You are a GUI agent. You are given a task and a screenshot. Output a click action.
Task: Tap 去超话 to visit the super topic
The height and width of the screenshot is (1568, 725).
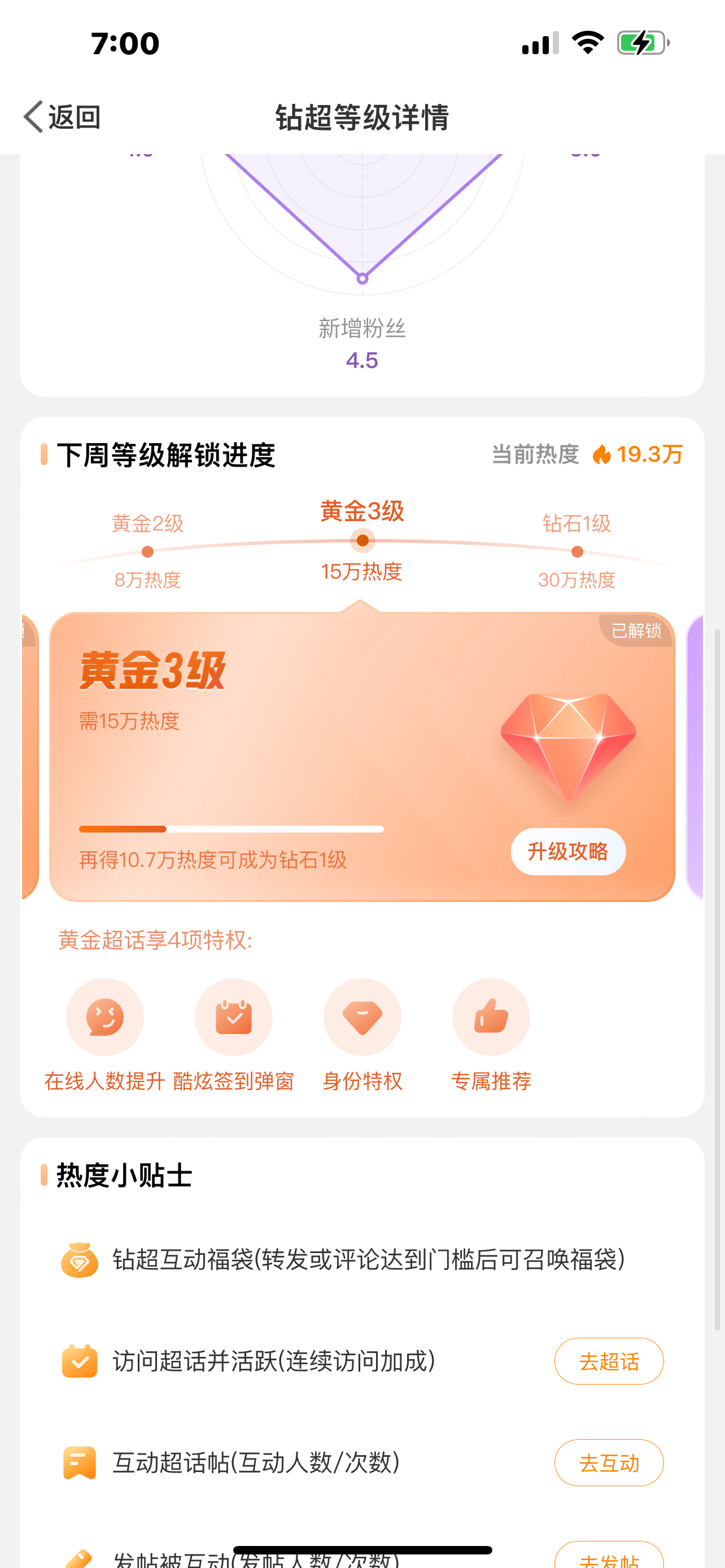pyautogui.click(x=609, y=1361)
